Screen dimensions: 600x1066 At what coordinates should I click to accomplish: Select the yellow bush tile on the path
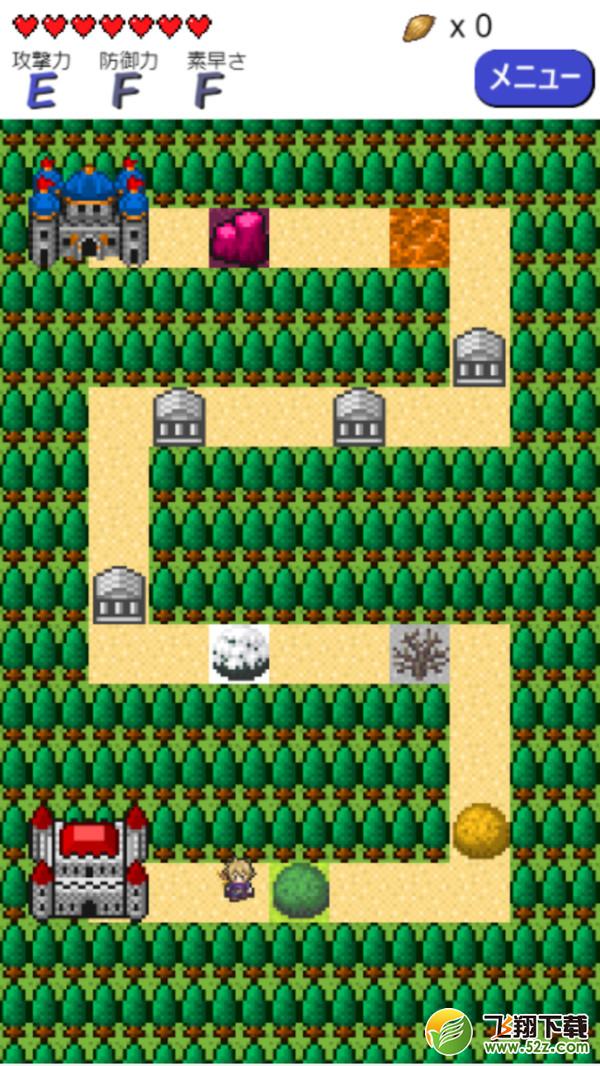tap(480, 831)
